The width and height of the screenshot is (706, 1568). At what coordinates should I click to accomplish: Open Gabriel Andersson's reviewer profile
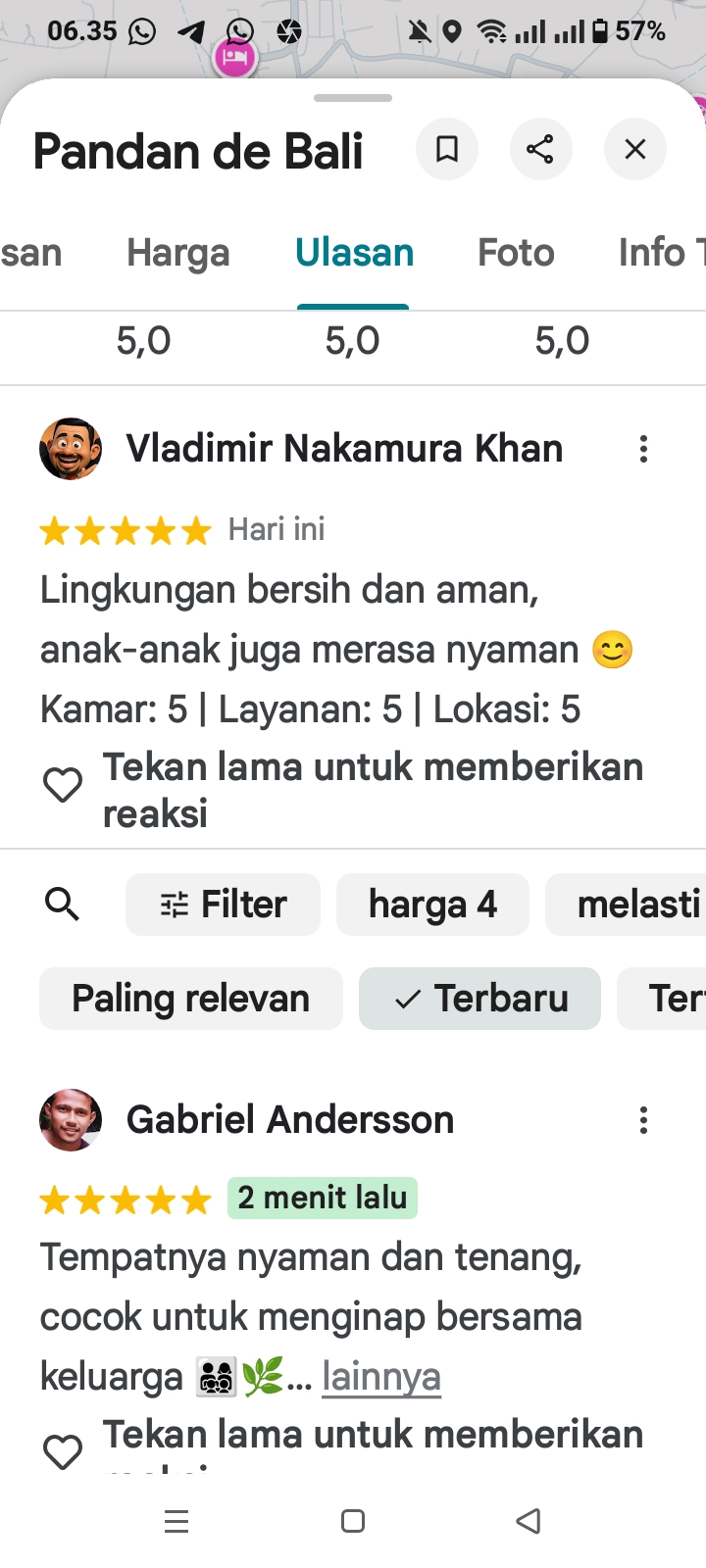pos(71,1119)
